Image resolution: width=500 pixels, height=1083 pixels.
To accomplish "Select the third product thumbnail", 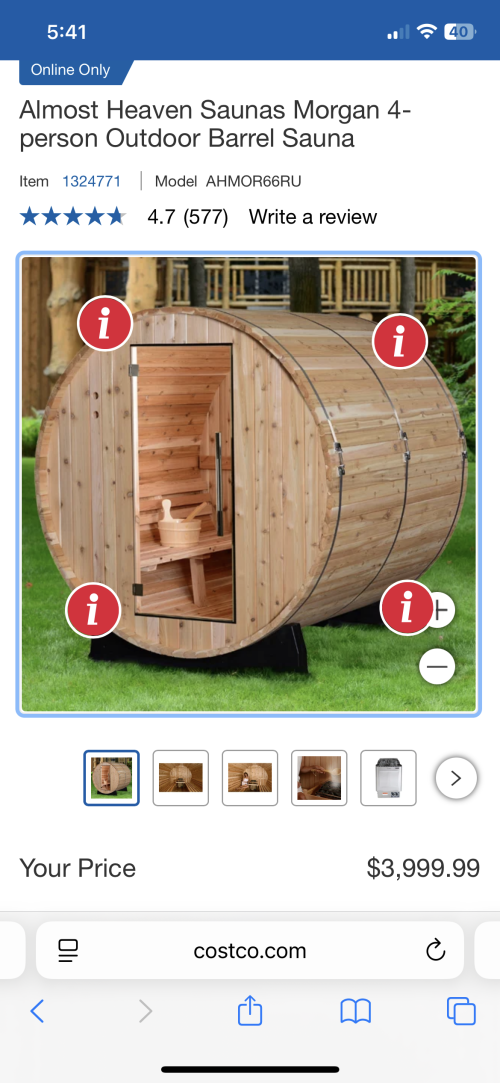I will click(x=250, y=778).
